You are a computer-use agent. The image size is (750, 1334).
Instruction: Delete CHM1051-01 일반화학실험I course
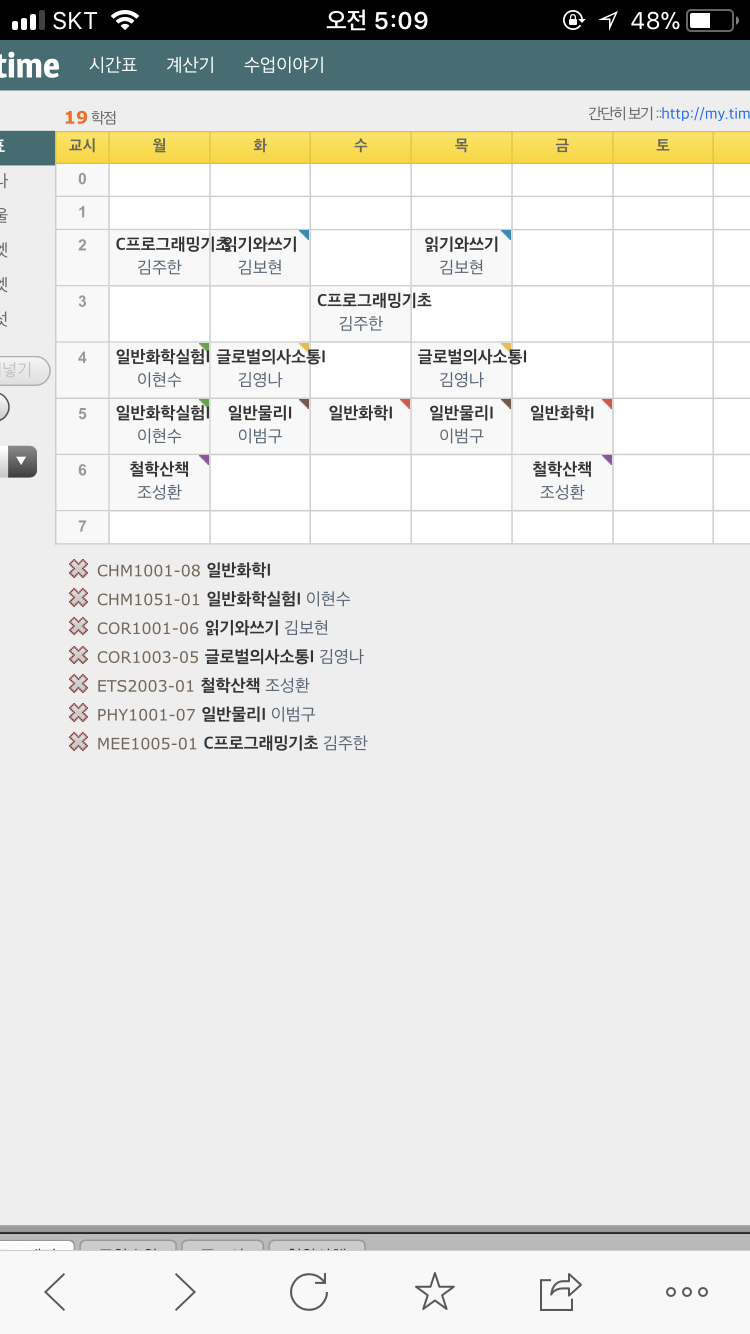[78, 598]
